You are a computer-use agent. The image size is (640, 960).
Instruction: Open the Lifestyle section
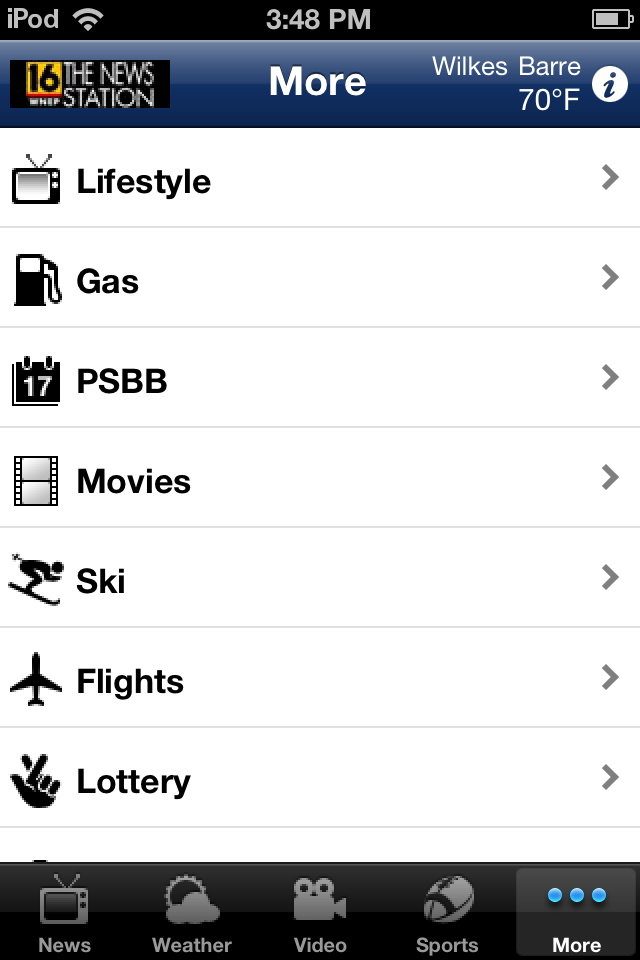coord(320,180)
